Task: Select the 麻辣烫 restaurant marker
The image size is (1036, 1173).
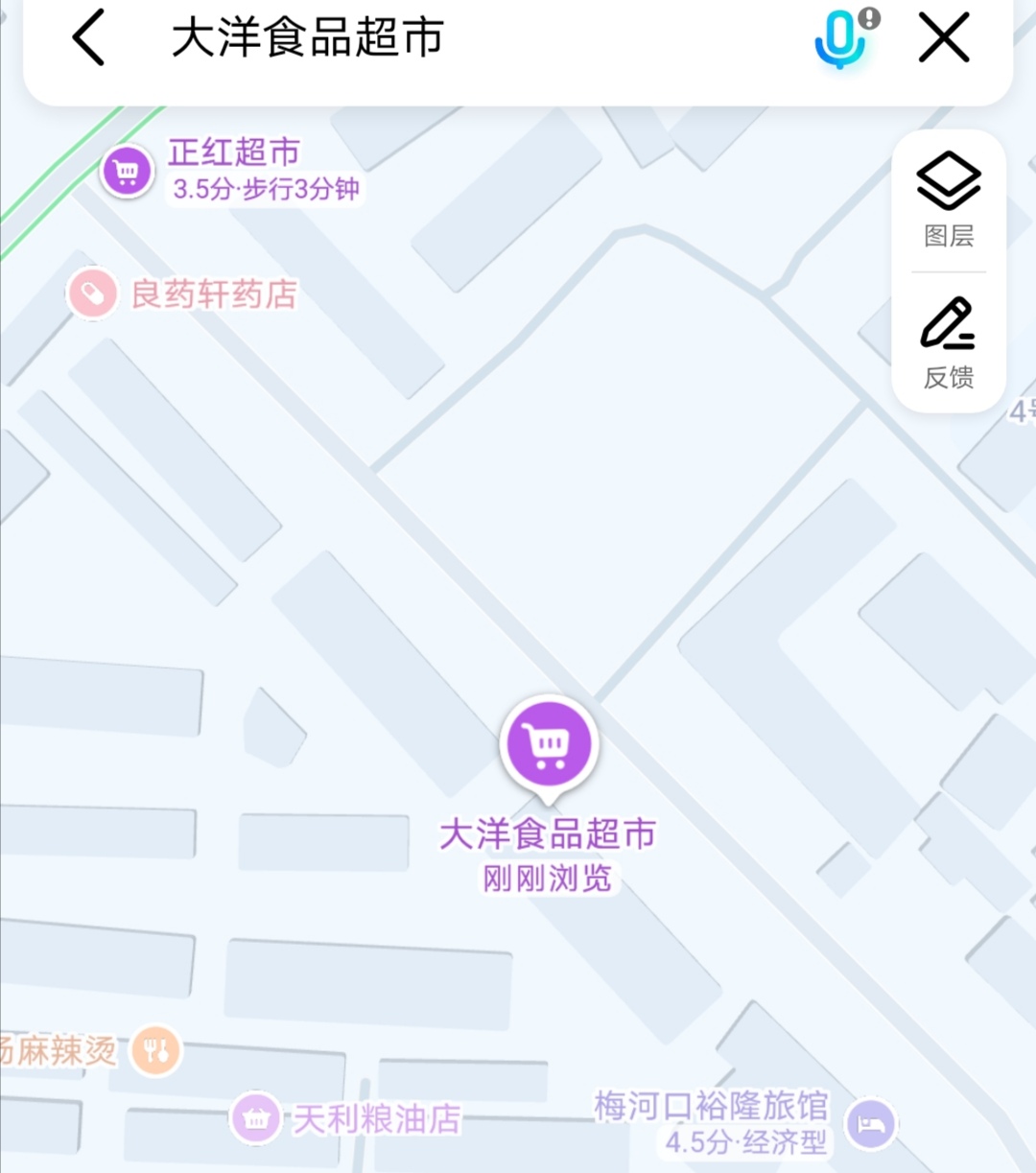Action: point(155,1050)
